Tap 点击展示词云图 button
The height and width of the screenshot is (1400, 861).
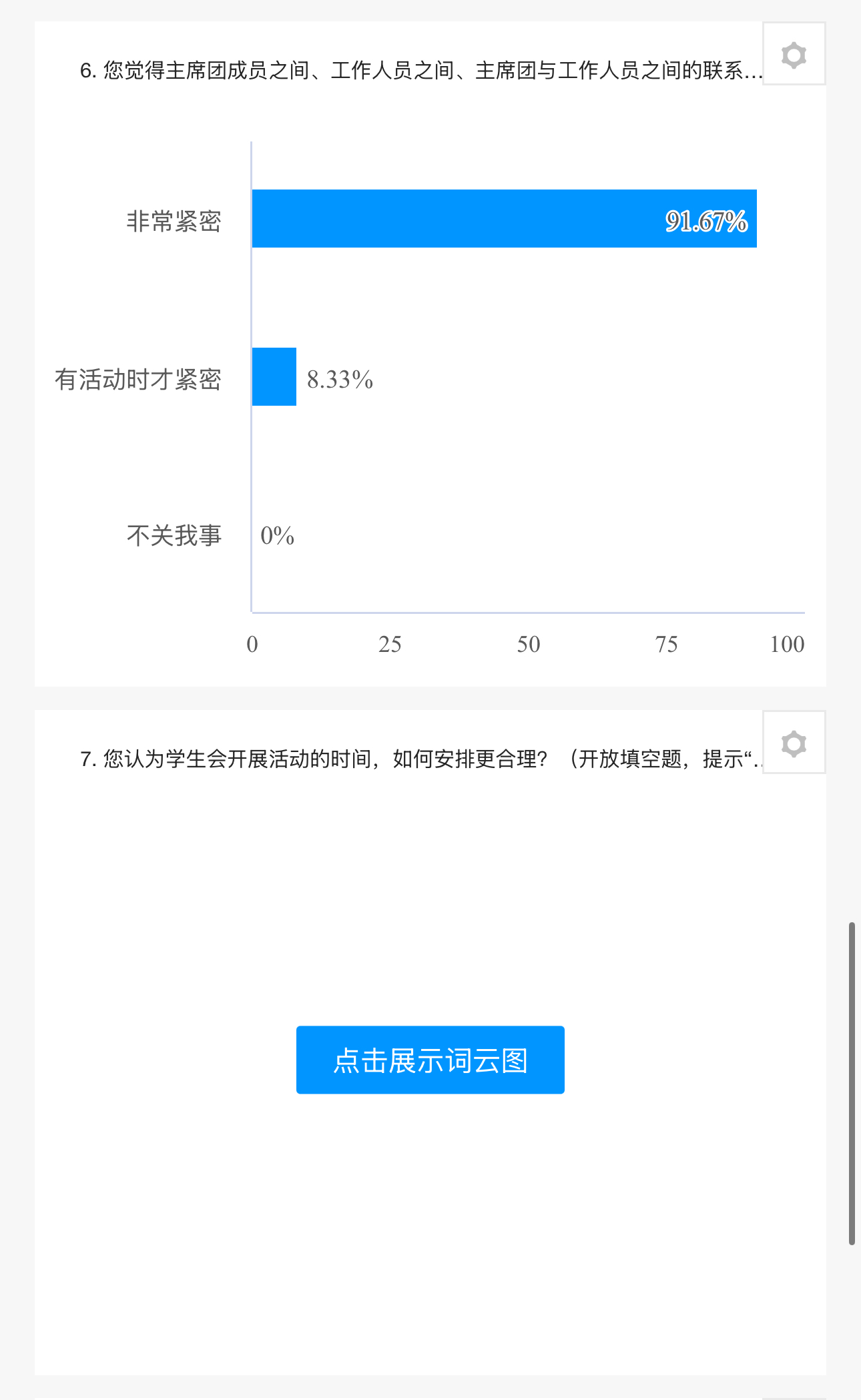[431, 1060]
